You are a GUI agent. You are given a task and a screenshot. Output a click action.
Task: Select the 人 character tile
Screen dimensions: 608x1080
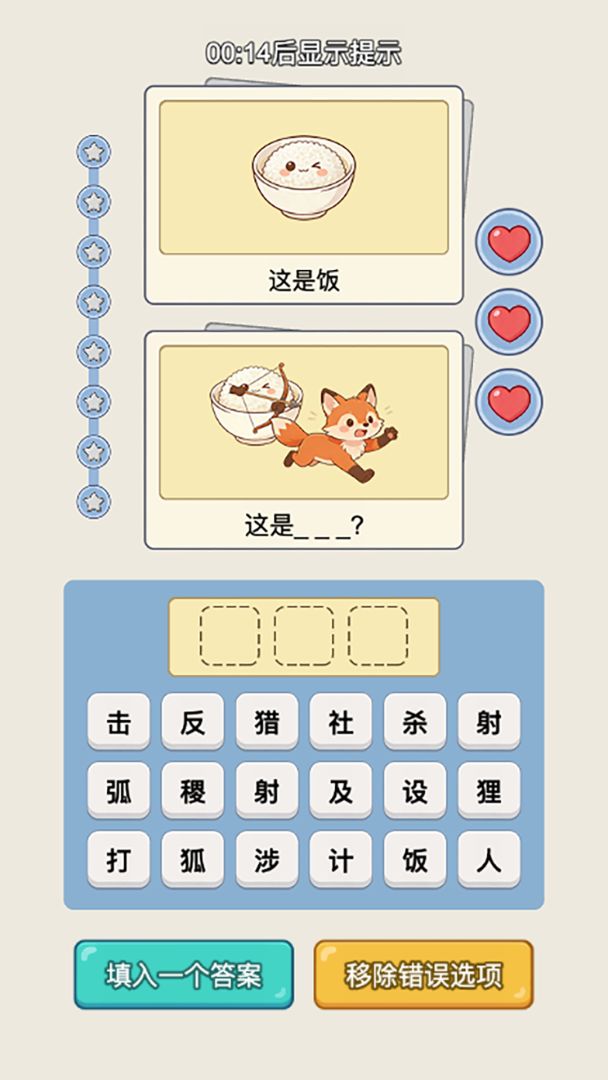pyautogui.click(x=489, y=860)
